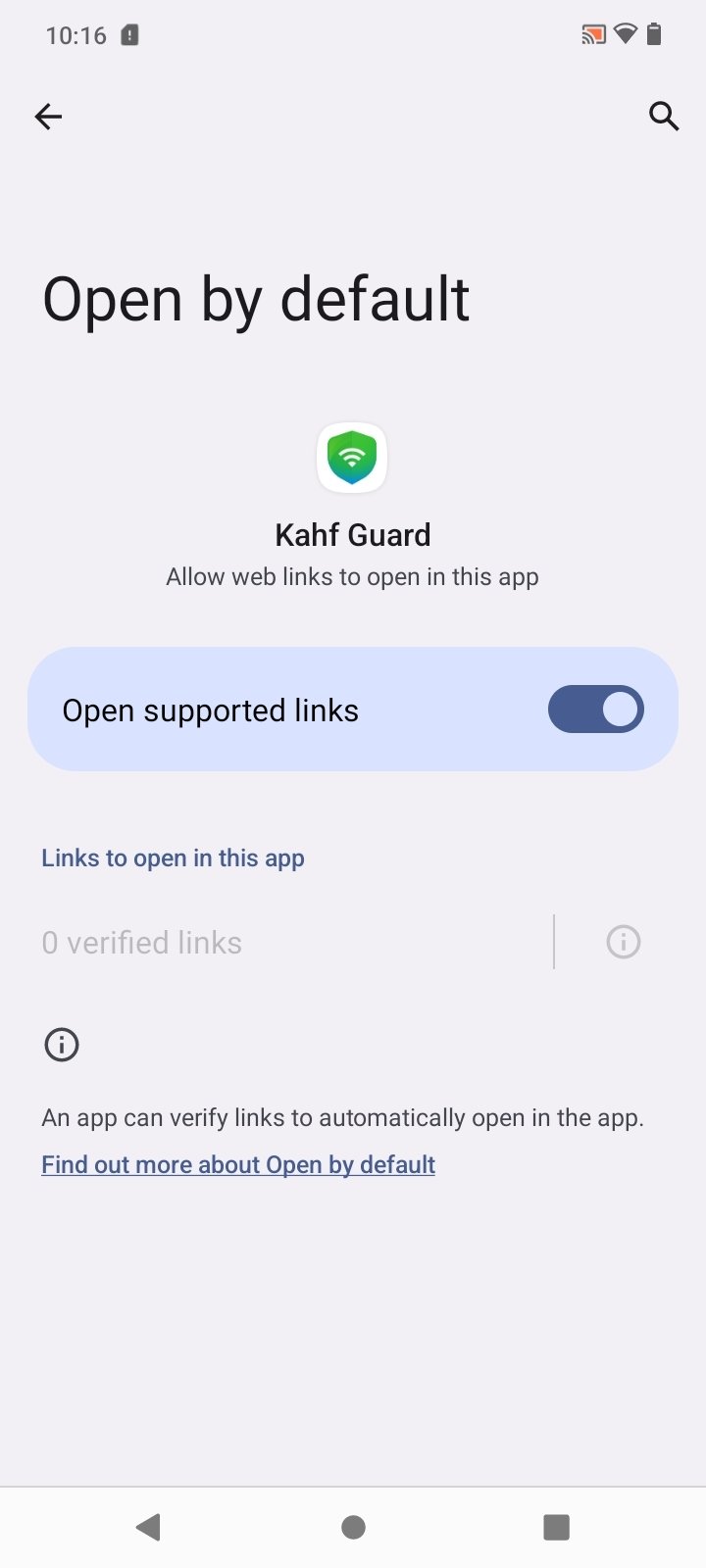Go back using the top-left arrow
The image size is (706, 1568).
pos(48,117)
